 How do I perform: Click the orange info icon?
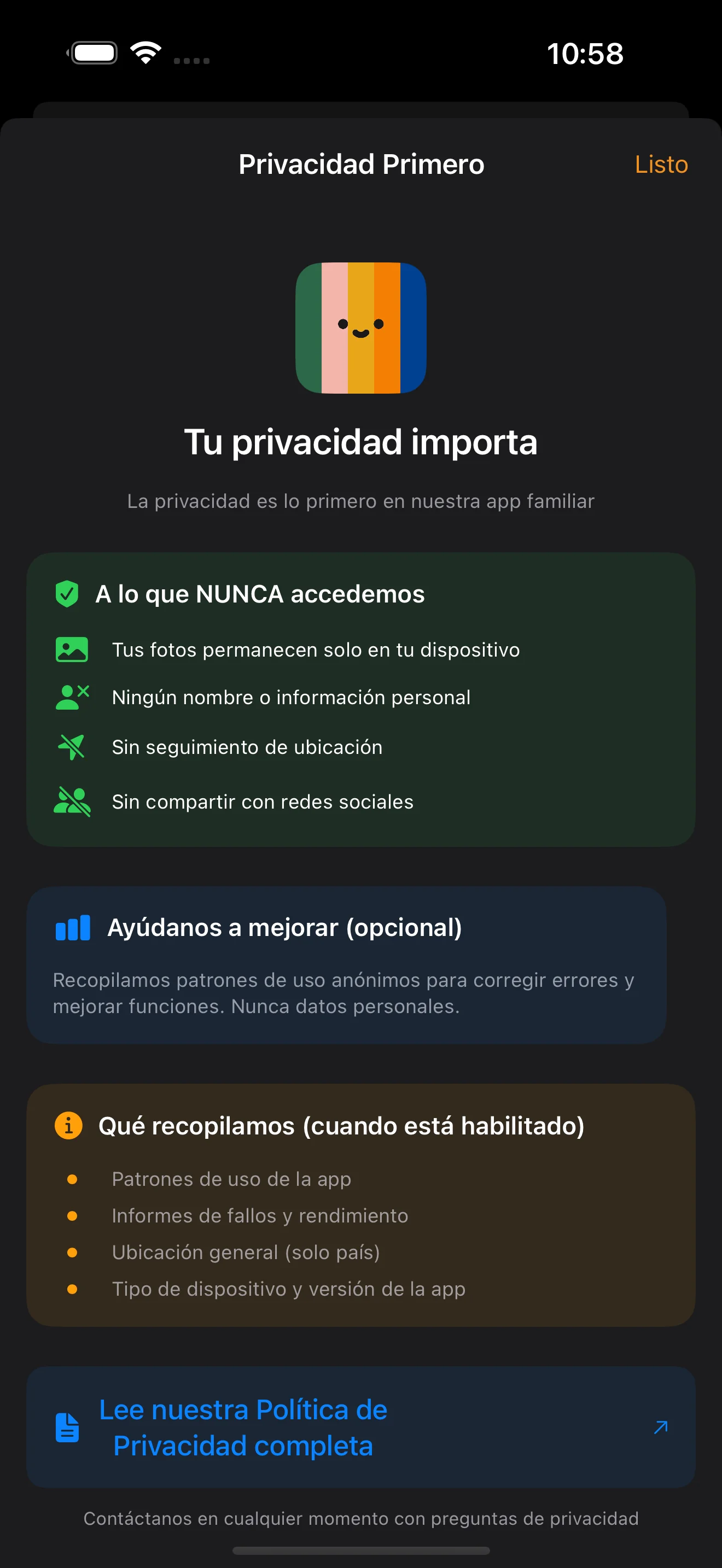click(69, 1126)
